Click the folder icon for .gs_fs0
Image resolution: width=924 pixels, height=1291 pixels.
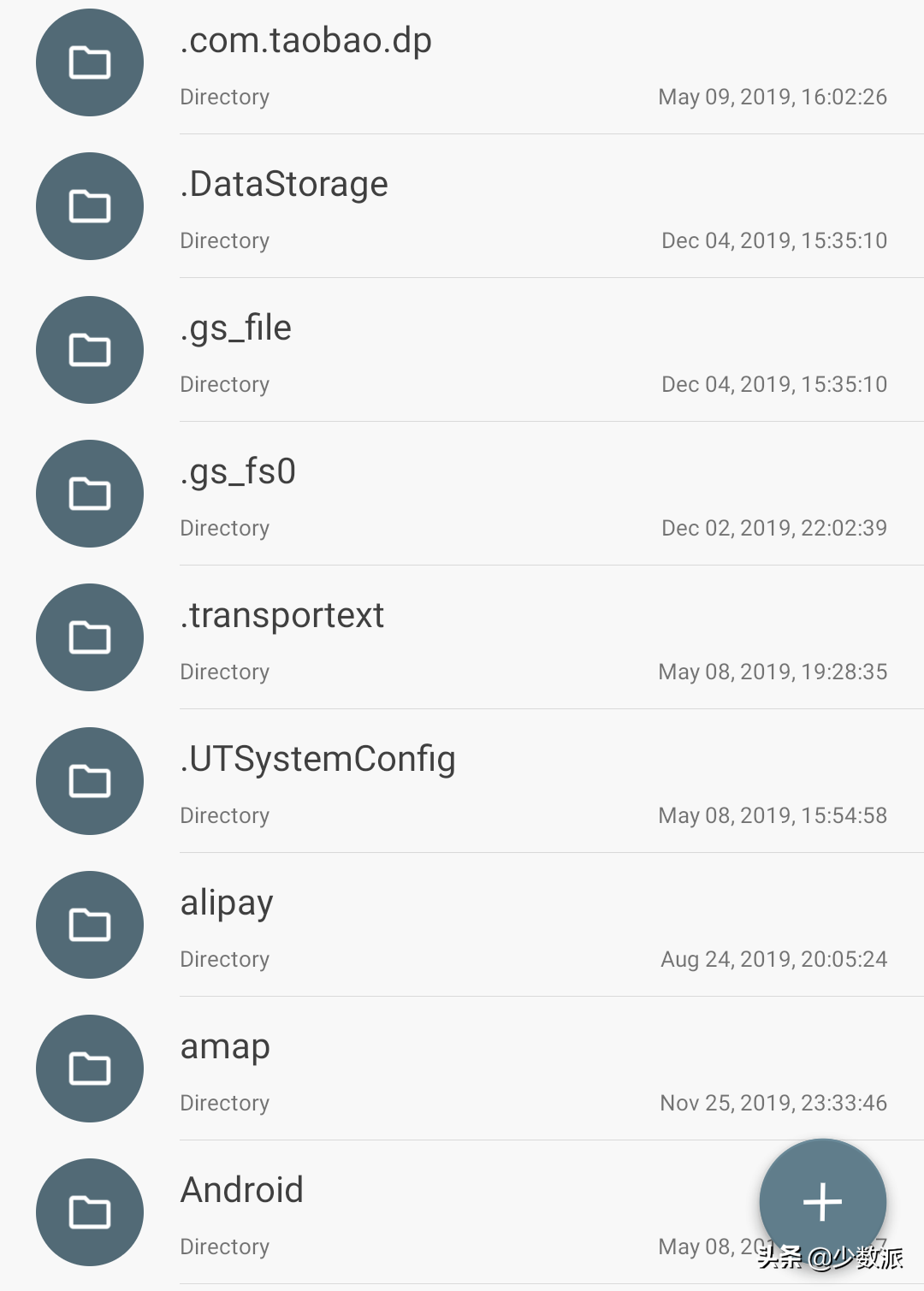click(x=89, y=494)
